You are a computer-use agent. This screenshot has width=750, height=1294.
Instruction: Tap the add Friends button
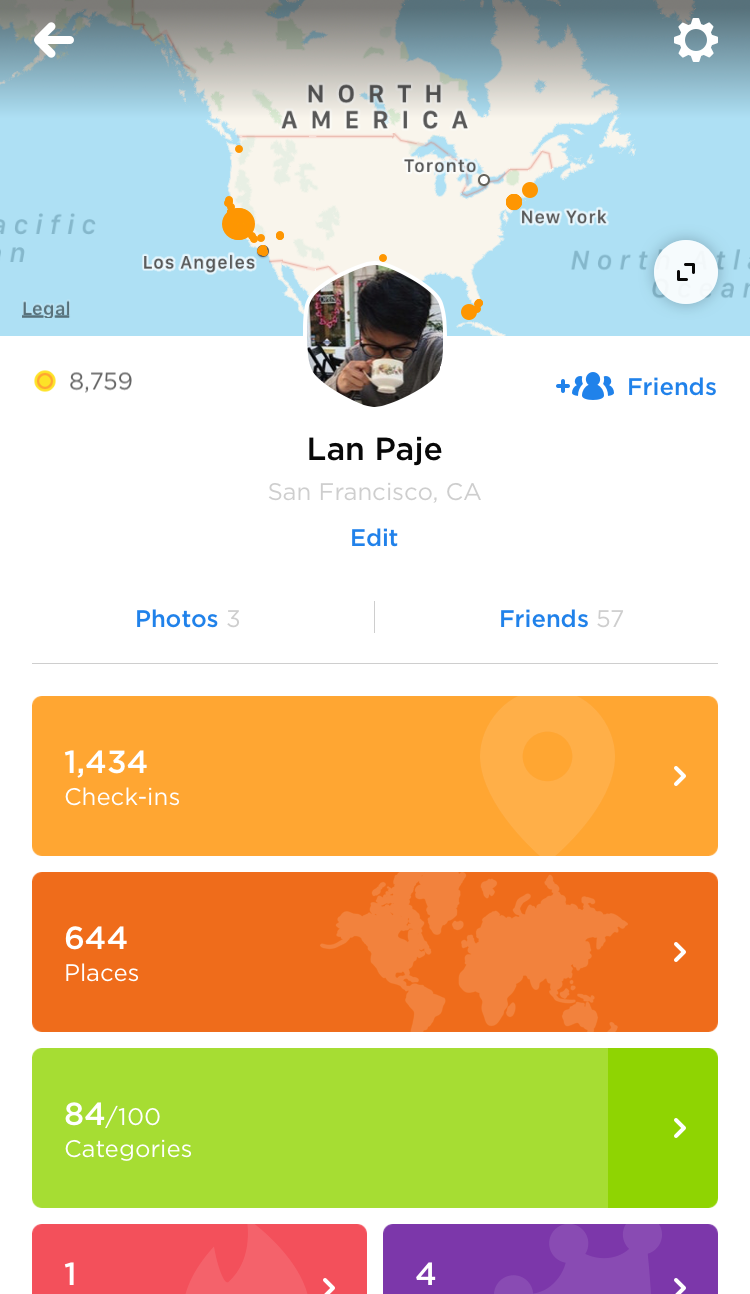636,387
